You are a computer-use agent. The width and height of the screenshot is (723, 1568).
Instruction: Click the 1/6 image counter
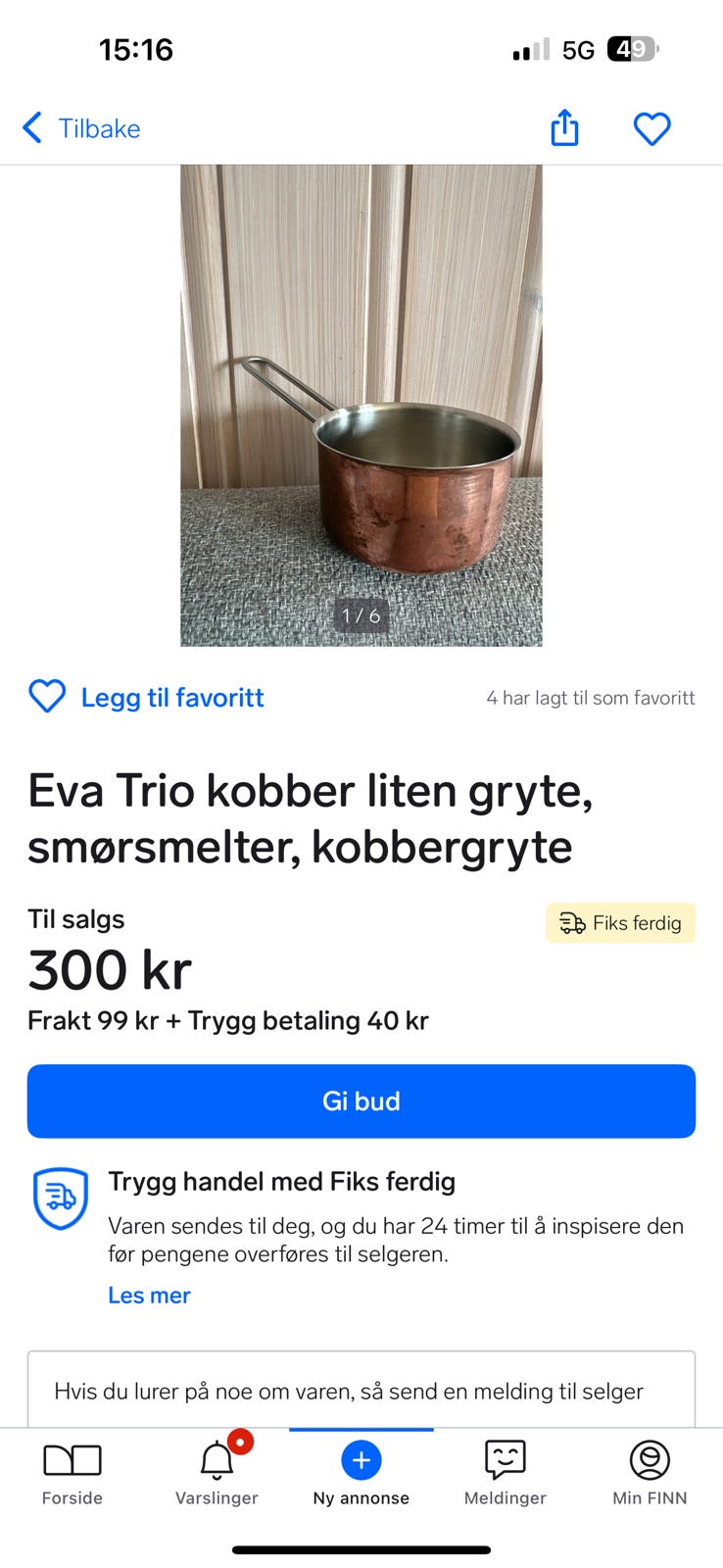click(361, 616)
